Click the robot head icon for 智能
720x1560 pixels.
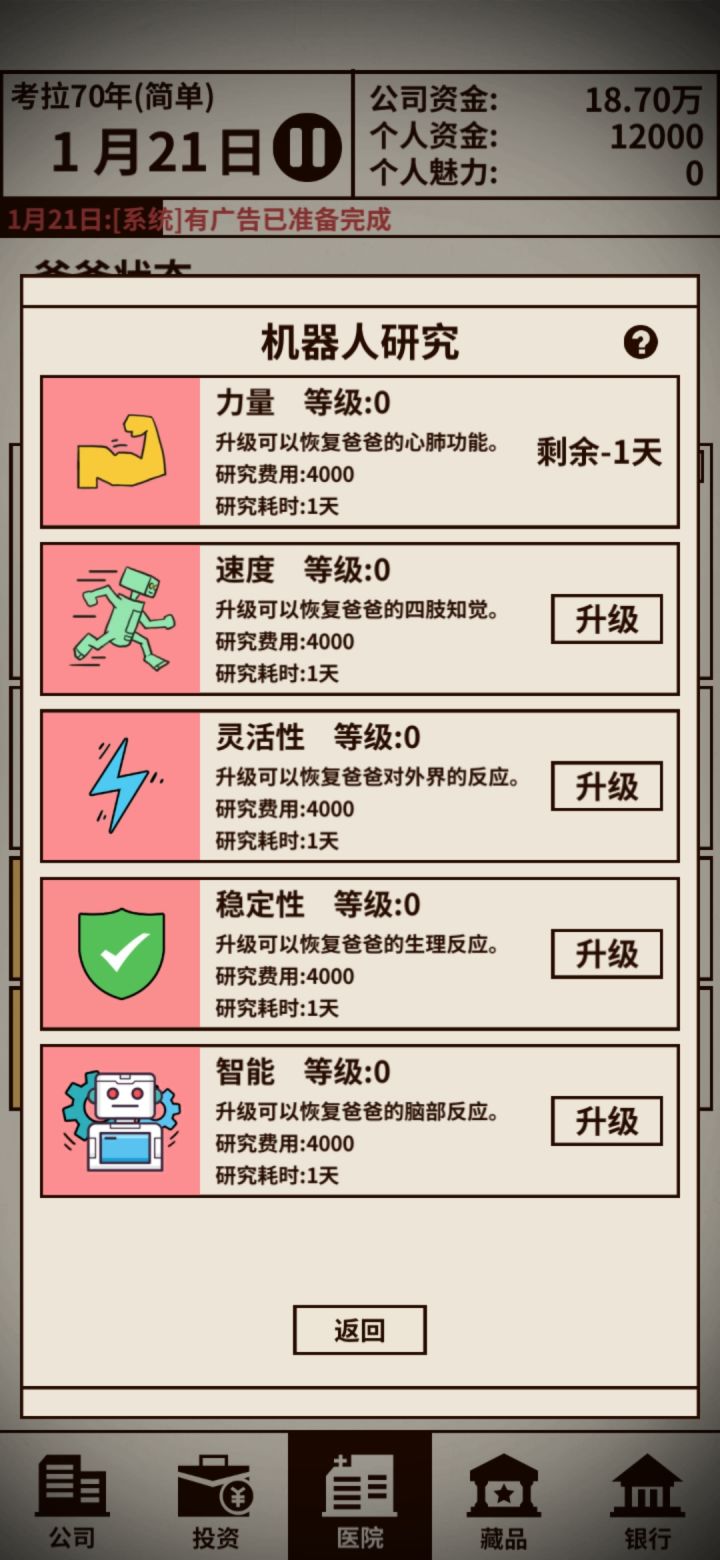pyautogui.click(x=120, y=1119)
